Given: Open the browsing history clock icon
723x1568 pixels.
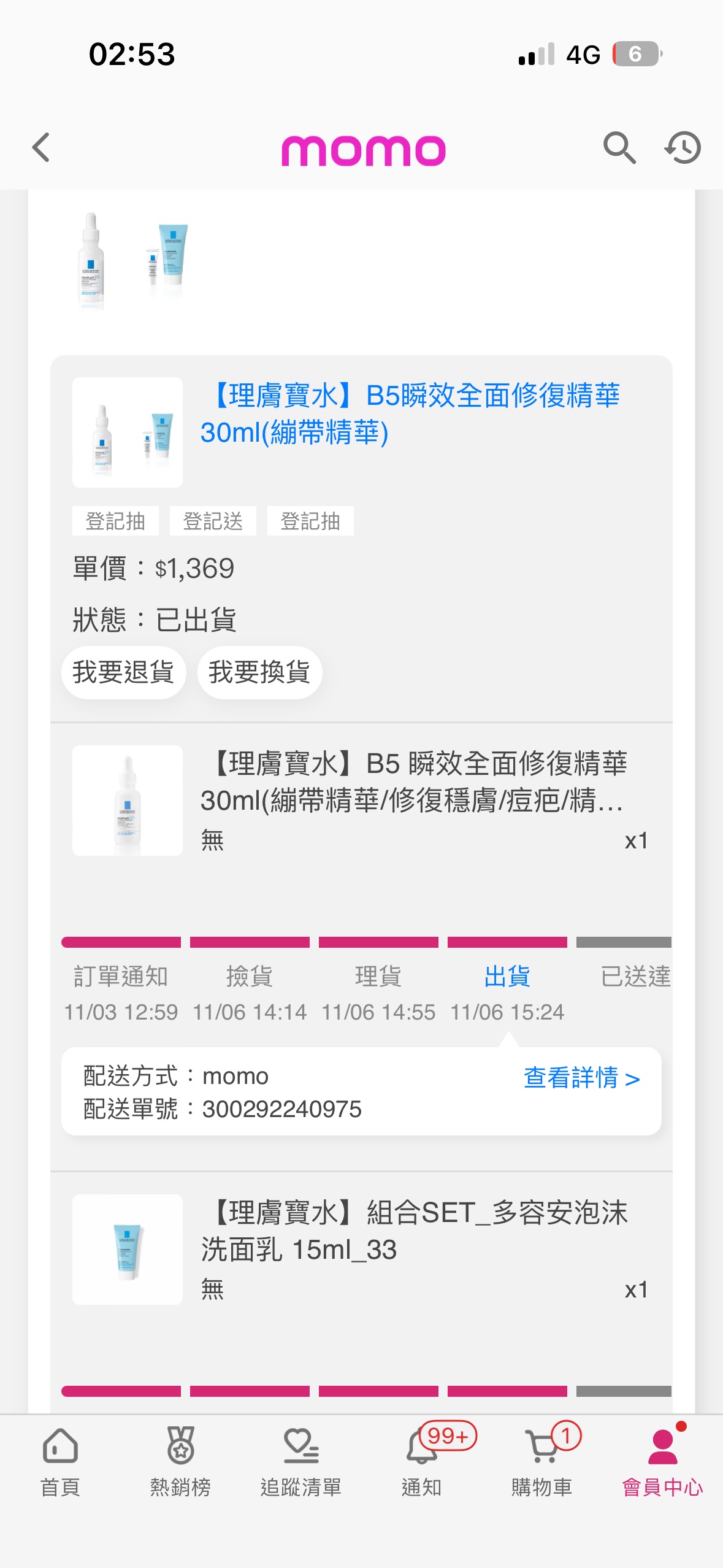Looking at the screenshot, I should coord(683,148).
